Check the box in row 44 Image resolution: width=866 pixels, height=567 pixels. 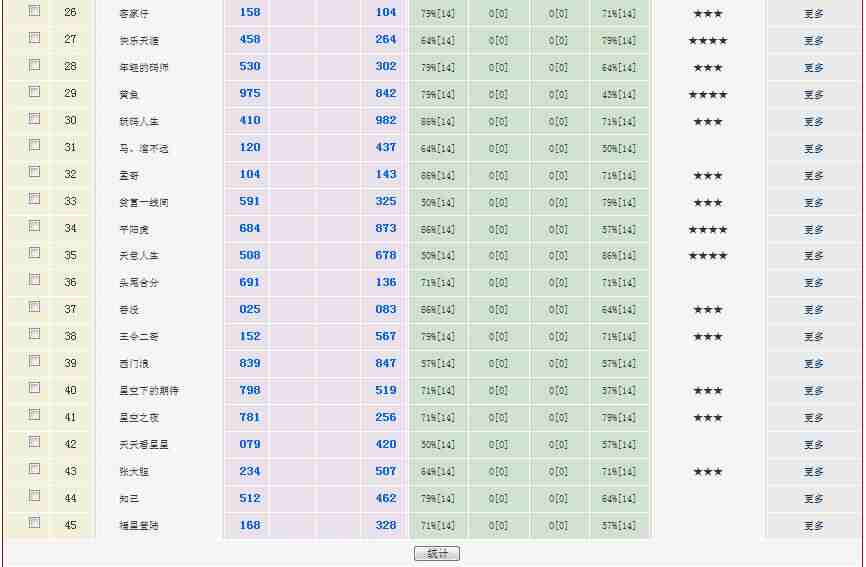pyautogui.click(x=34, y=496)
